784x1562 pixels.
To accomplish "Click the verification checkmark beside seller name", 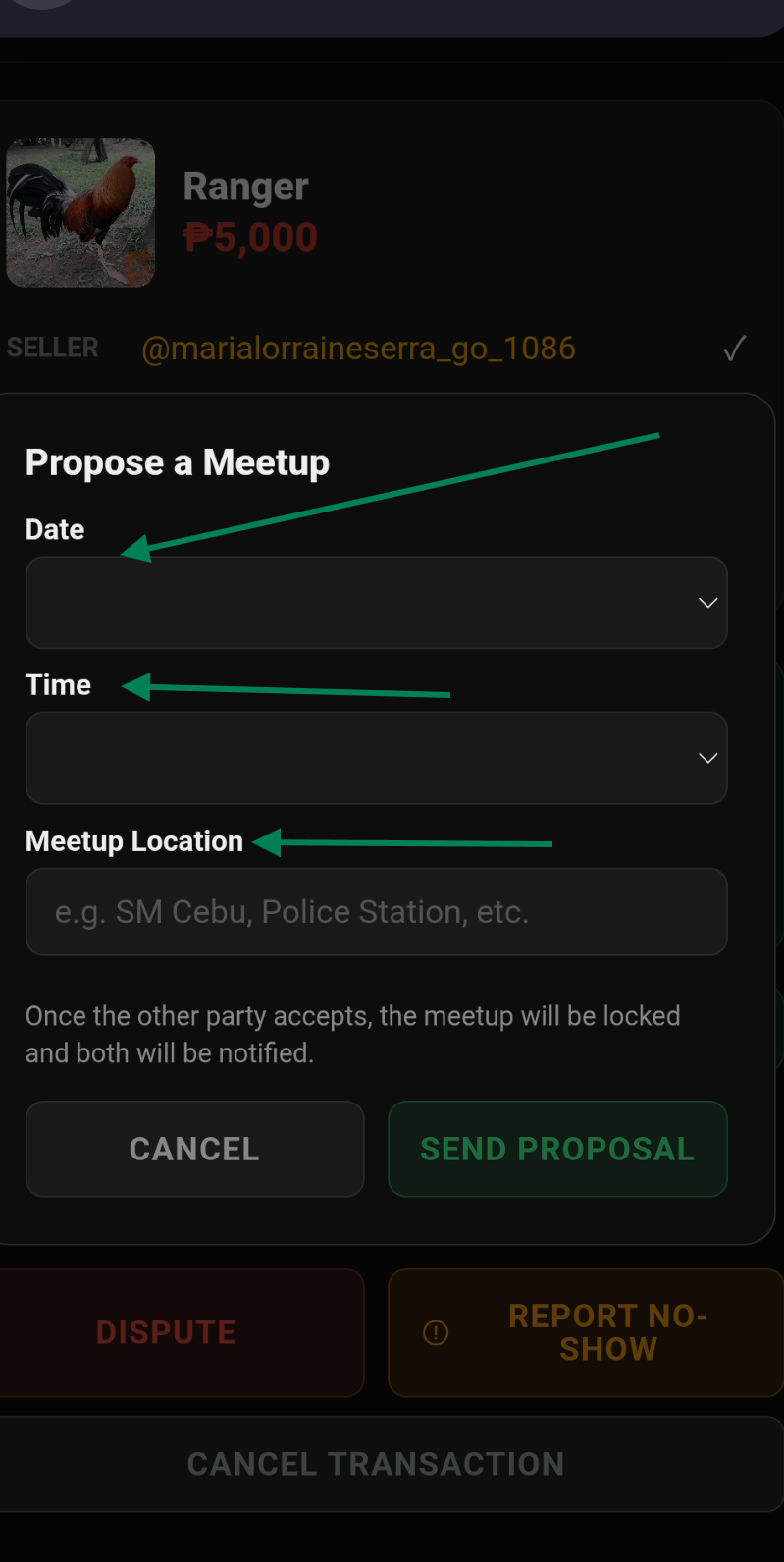I will coord(734,349).
